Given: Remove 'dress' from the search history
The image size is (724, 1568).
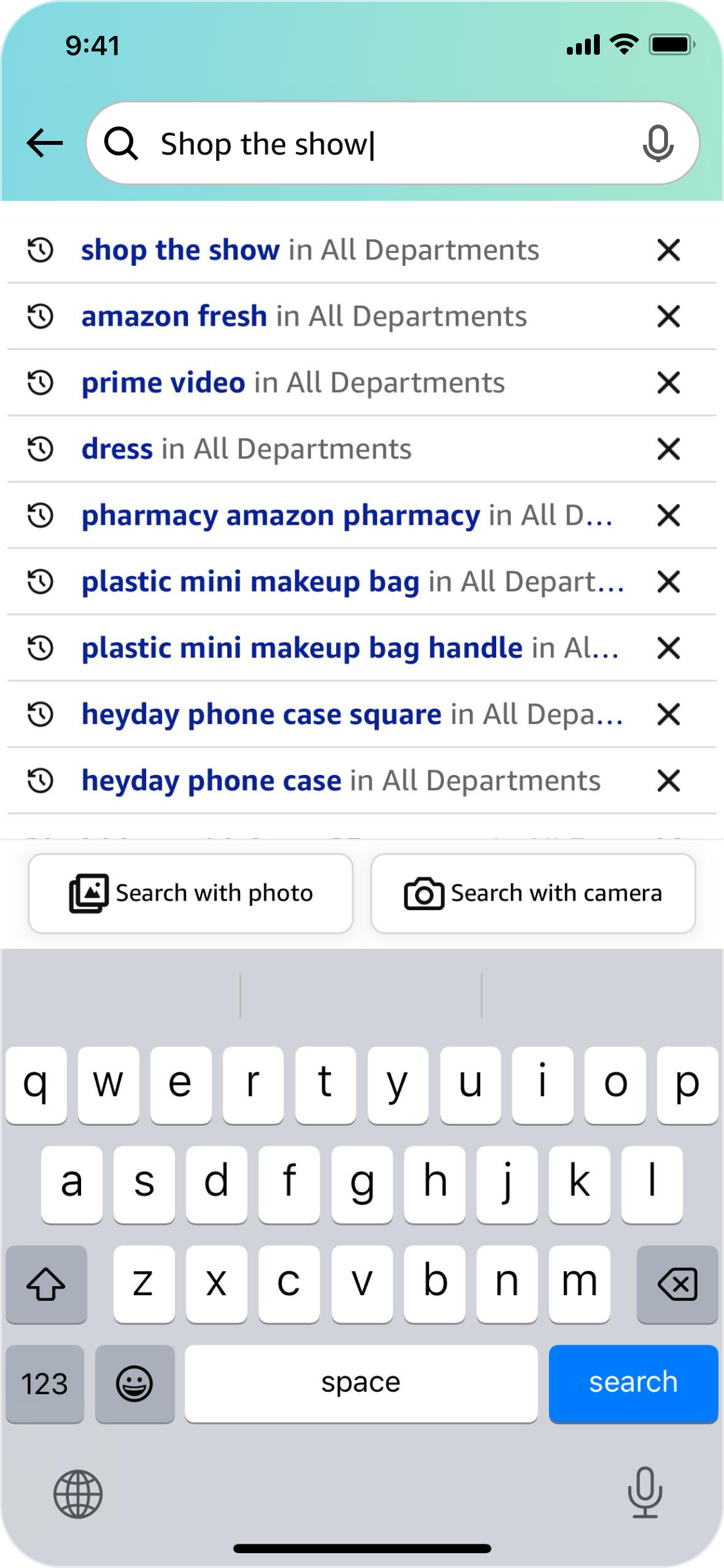Looking at the screenshot, I should click(669, 449).
